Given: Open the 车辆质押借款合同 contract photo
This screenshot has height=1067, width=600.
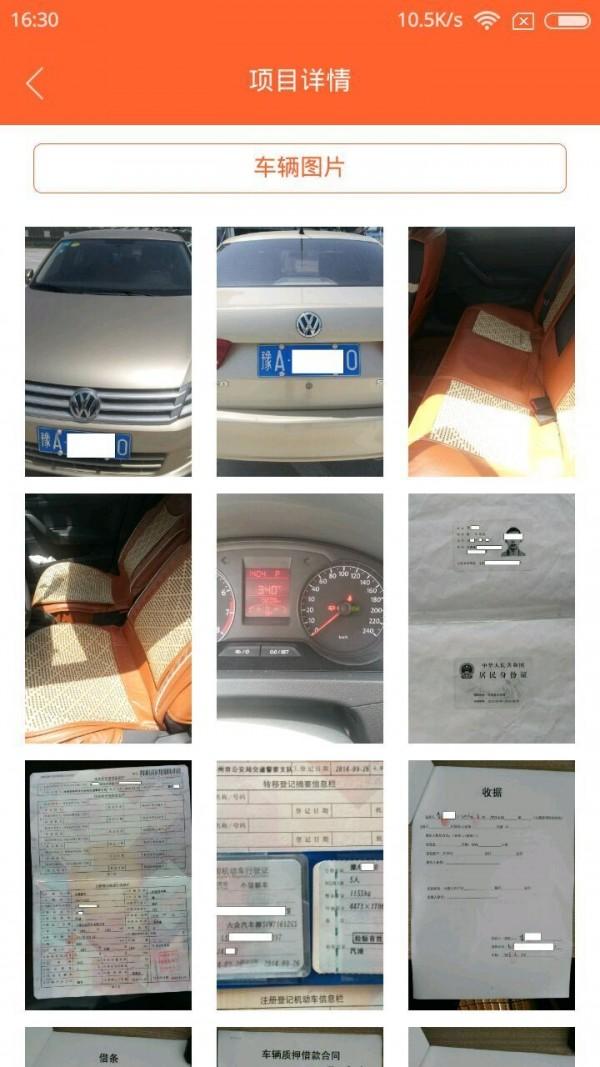Looking at the screenshot, I should (x=300, y=1047).
